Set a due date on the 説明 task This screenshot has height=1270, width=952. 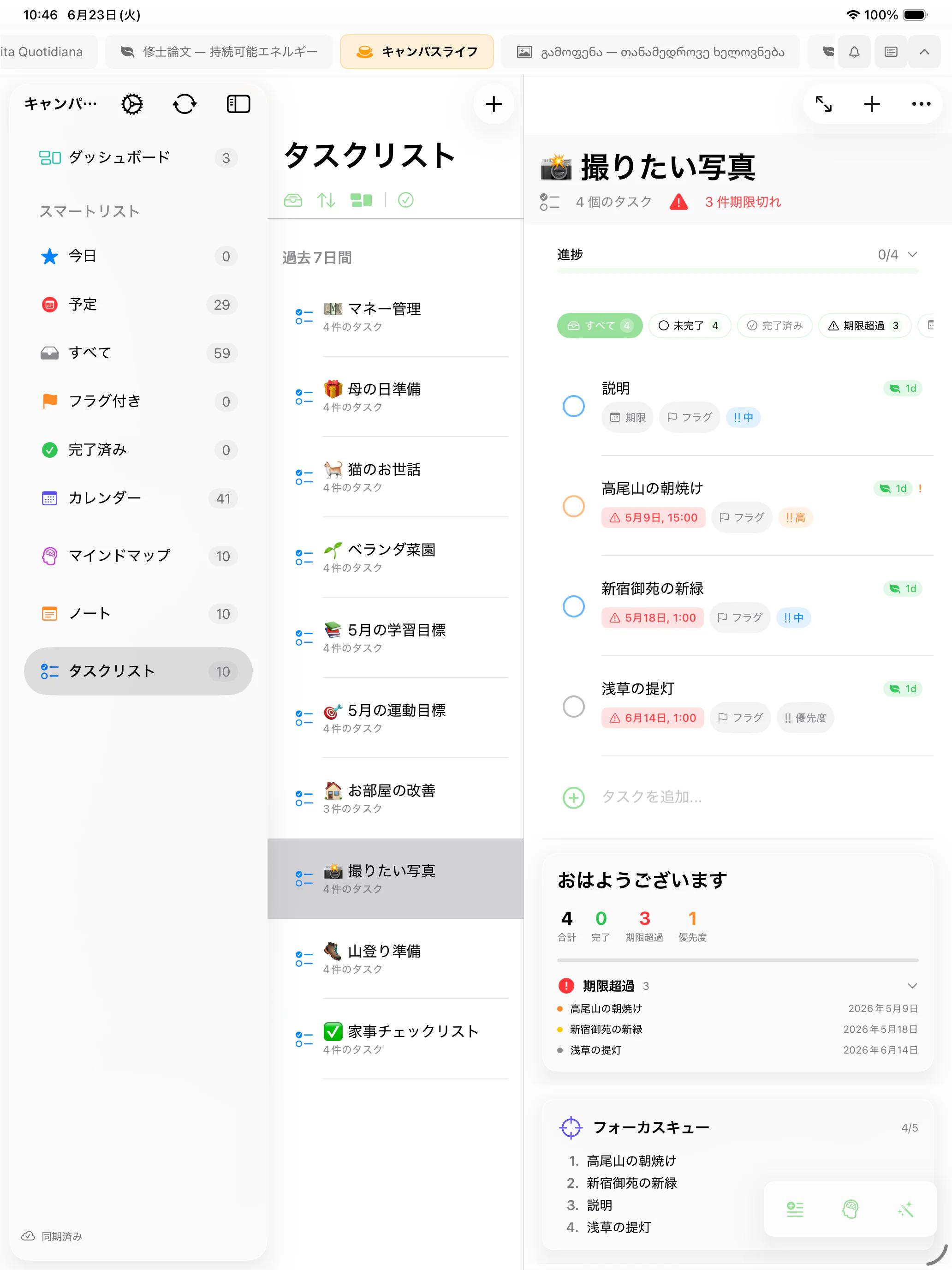pos(627,417)
